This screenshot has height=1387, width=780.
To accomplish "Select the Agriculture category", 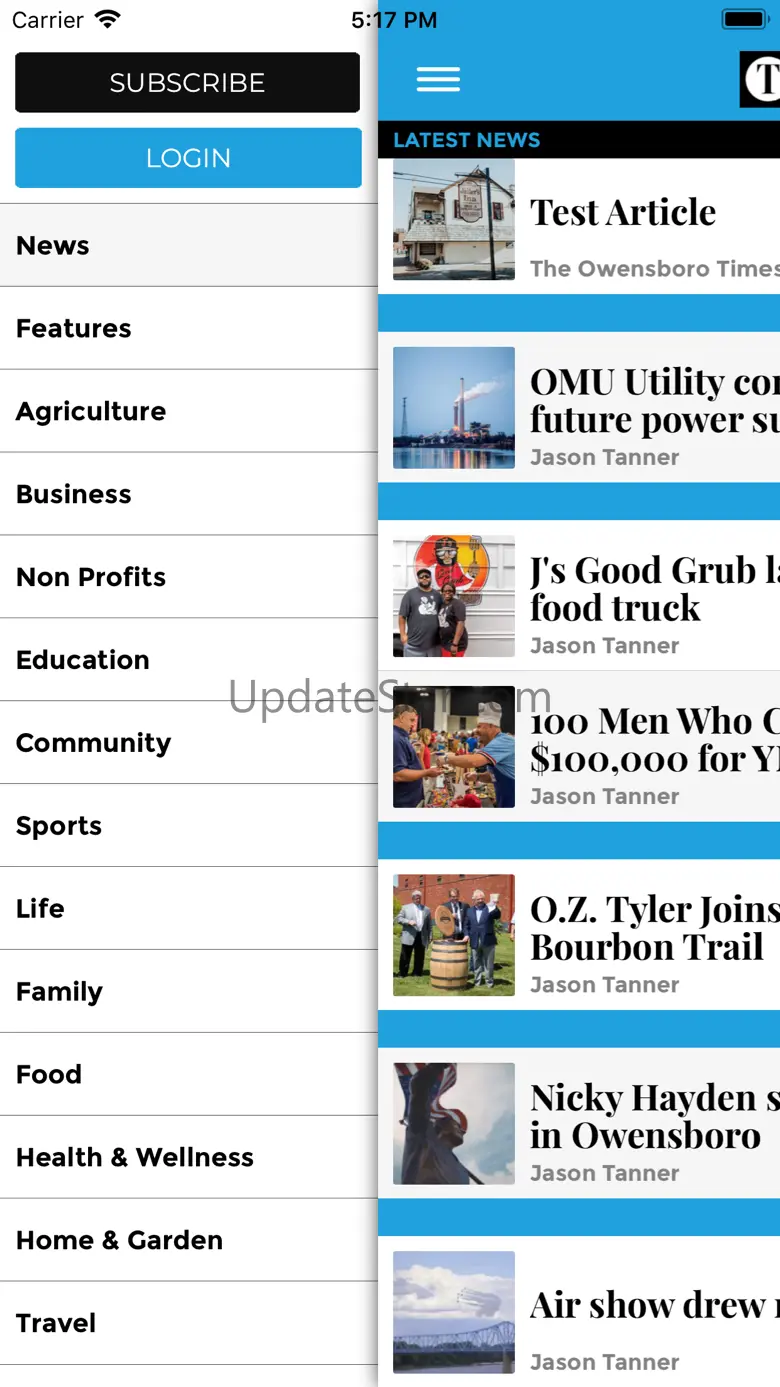I will click(x=189, y=411).
